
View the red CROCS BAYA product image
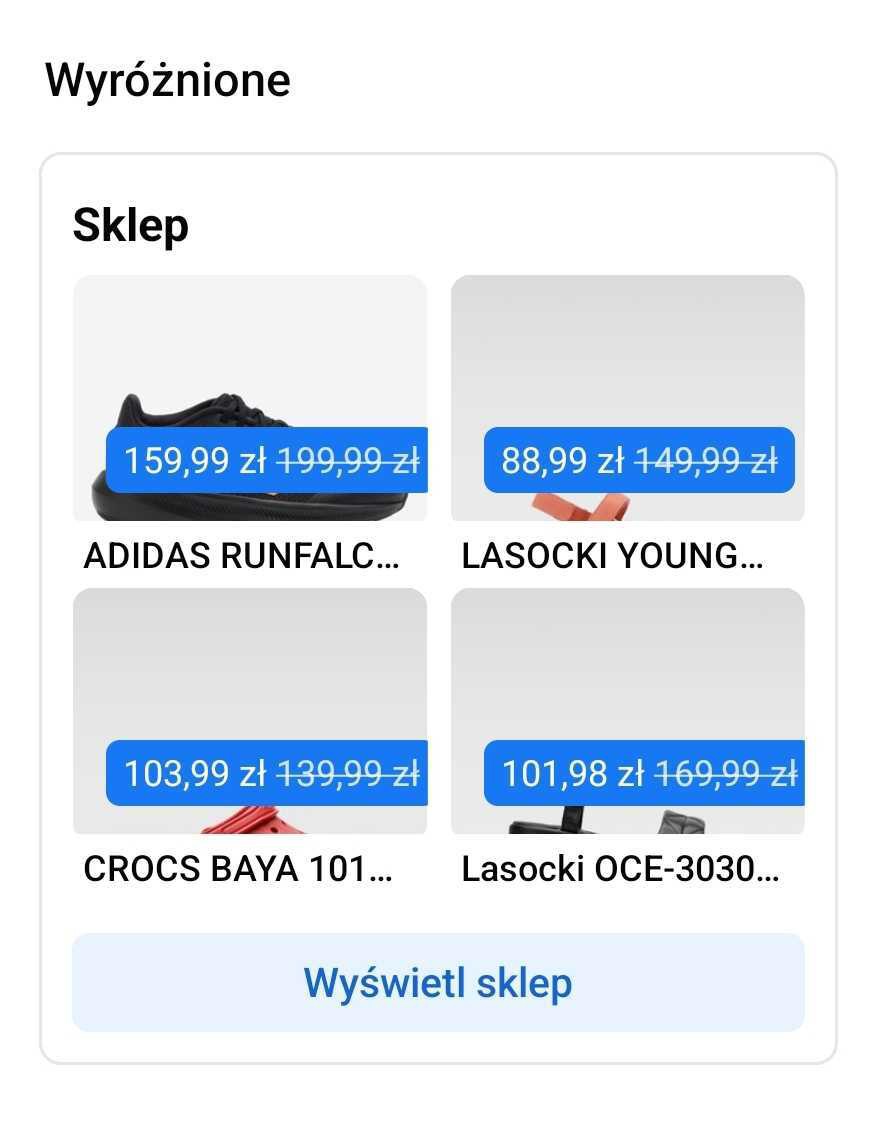[250, 660]
